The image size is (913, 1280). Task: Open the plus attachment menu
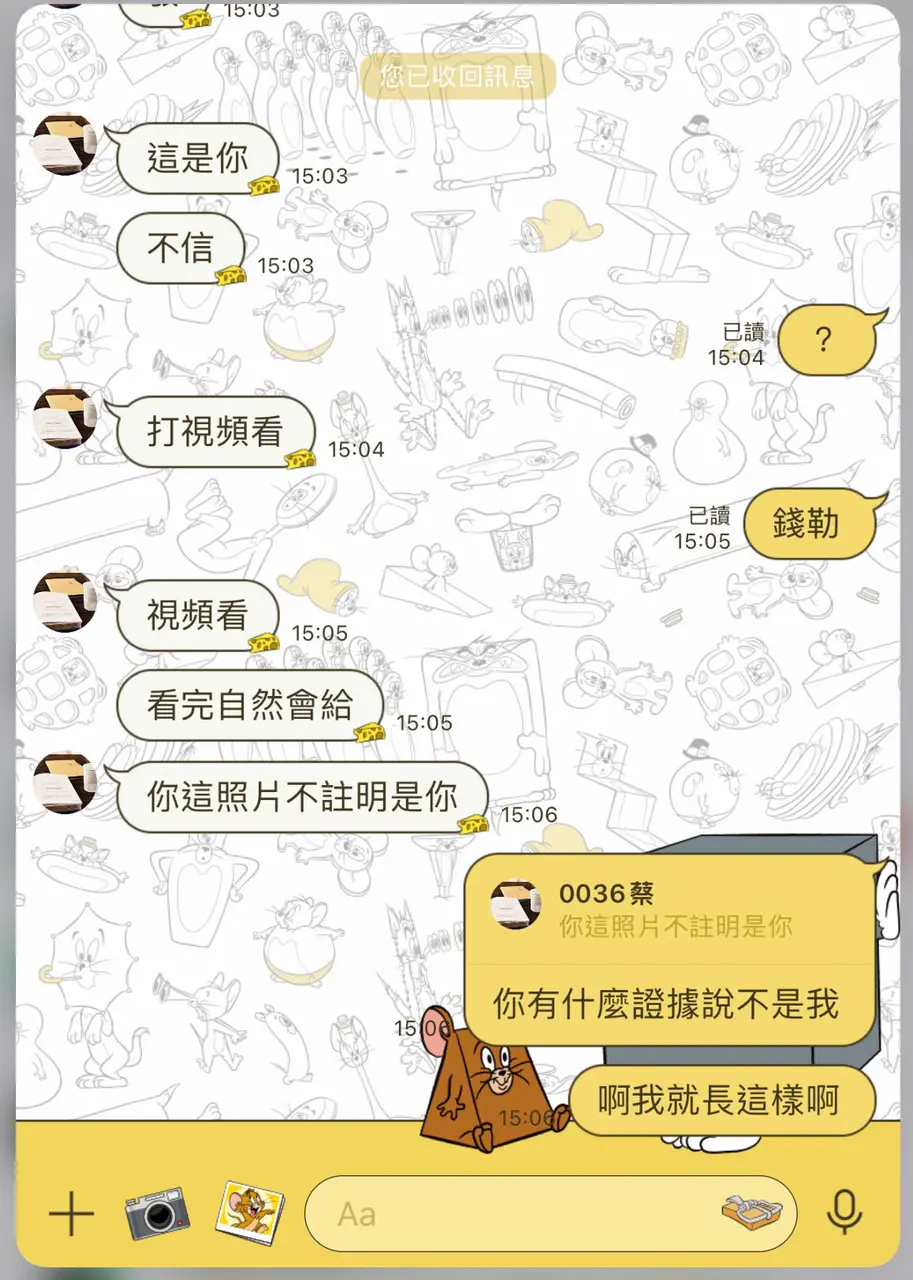pyautogui.click(x=71, y=1214)
